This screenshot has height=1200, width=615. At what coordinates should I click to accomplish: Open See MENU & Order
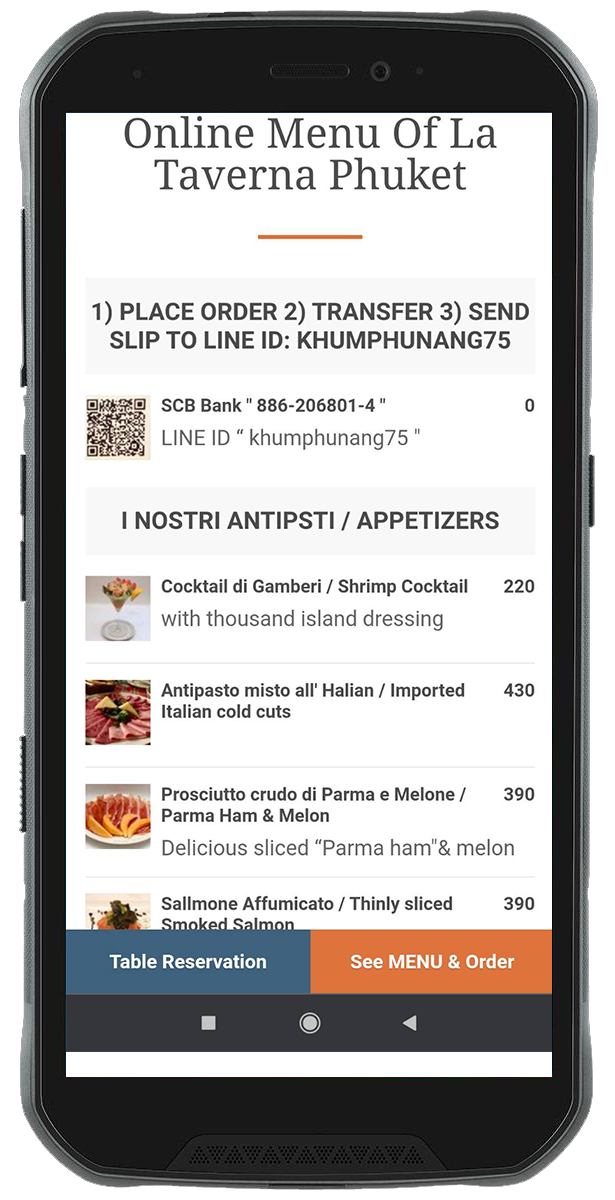[431, 962]
